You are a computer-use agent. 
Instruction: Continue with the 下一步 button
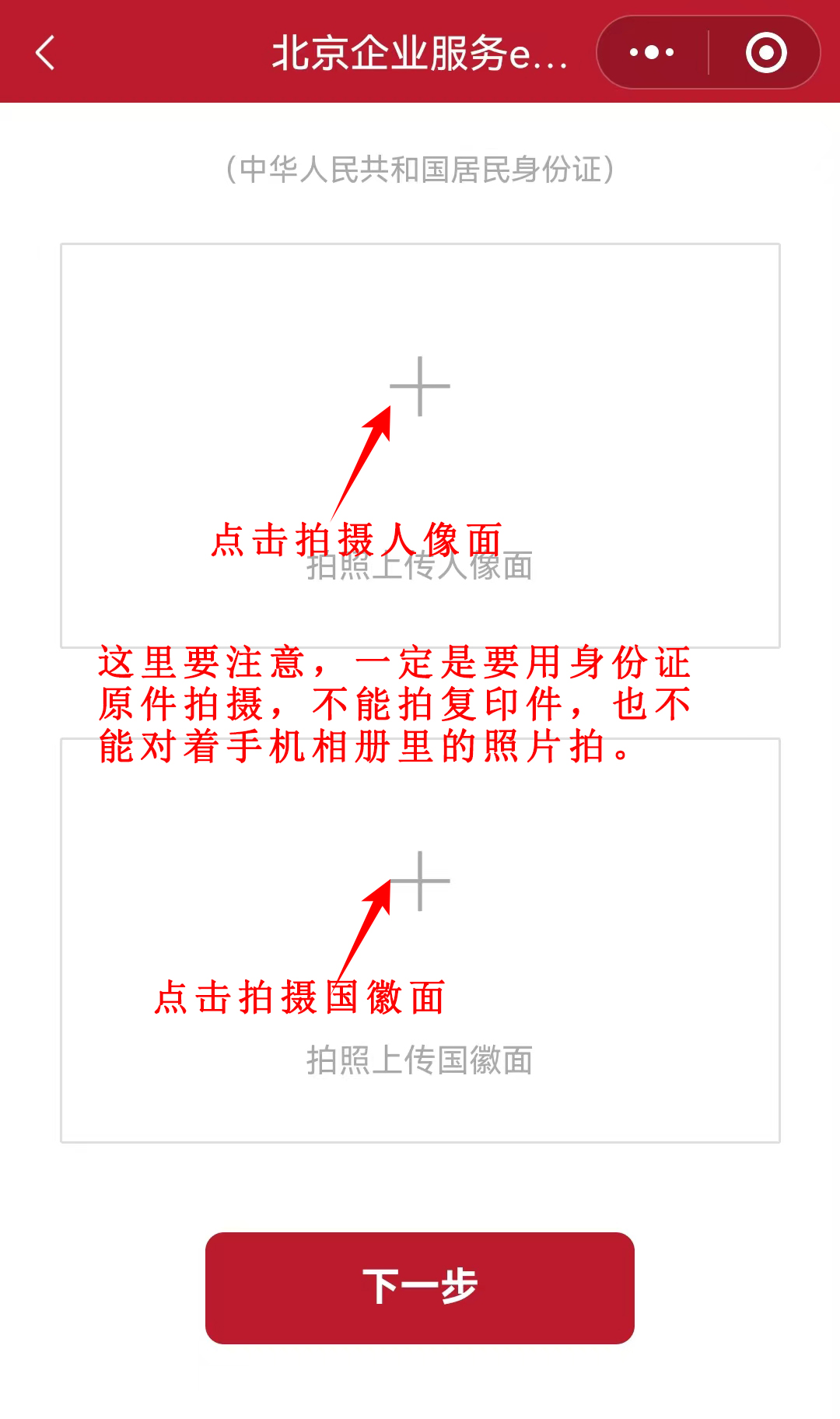420,1288
